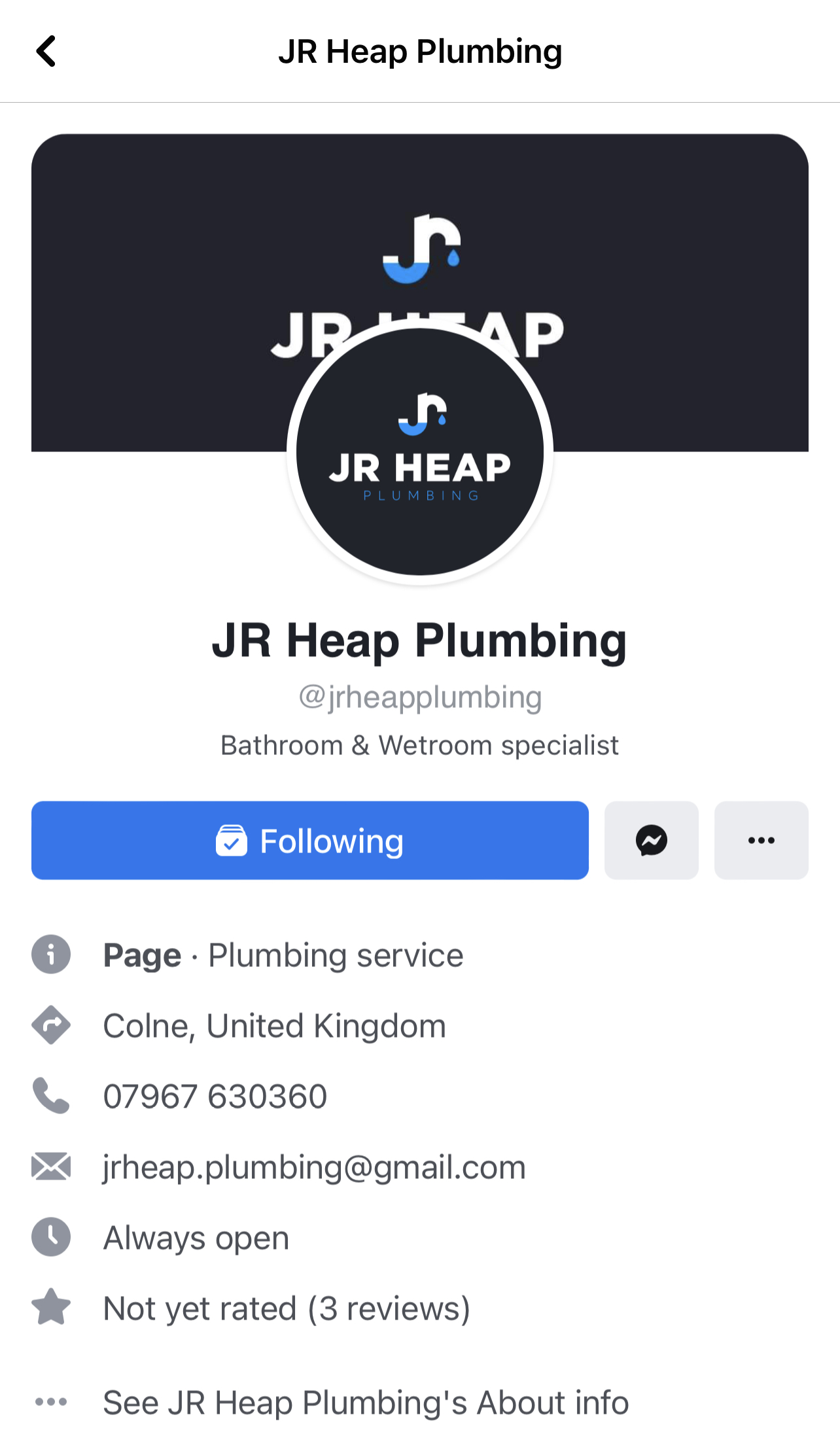Call the number 07967 630360
This screenshot has width=840, height=1455.
point(215,1096)
